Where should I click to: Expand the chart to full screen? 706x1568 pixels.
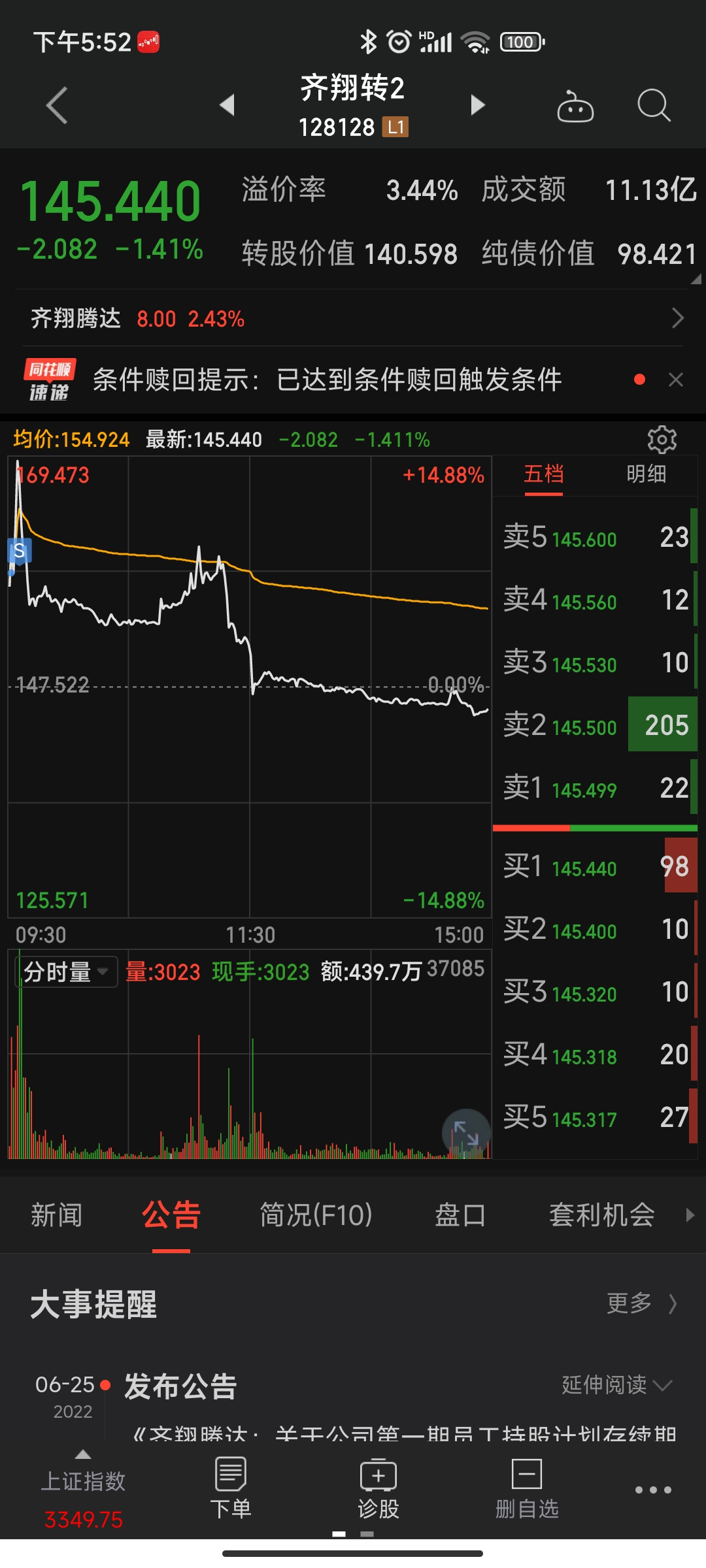tap(466, 1132)
